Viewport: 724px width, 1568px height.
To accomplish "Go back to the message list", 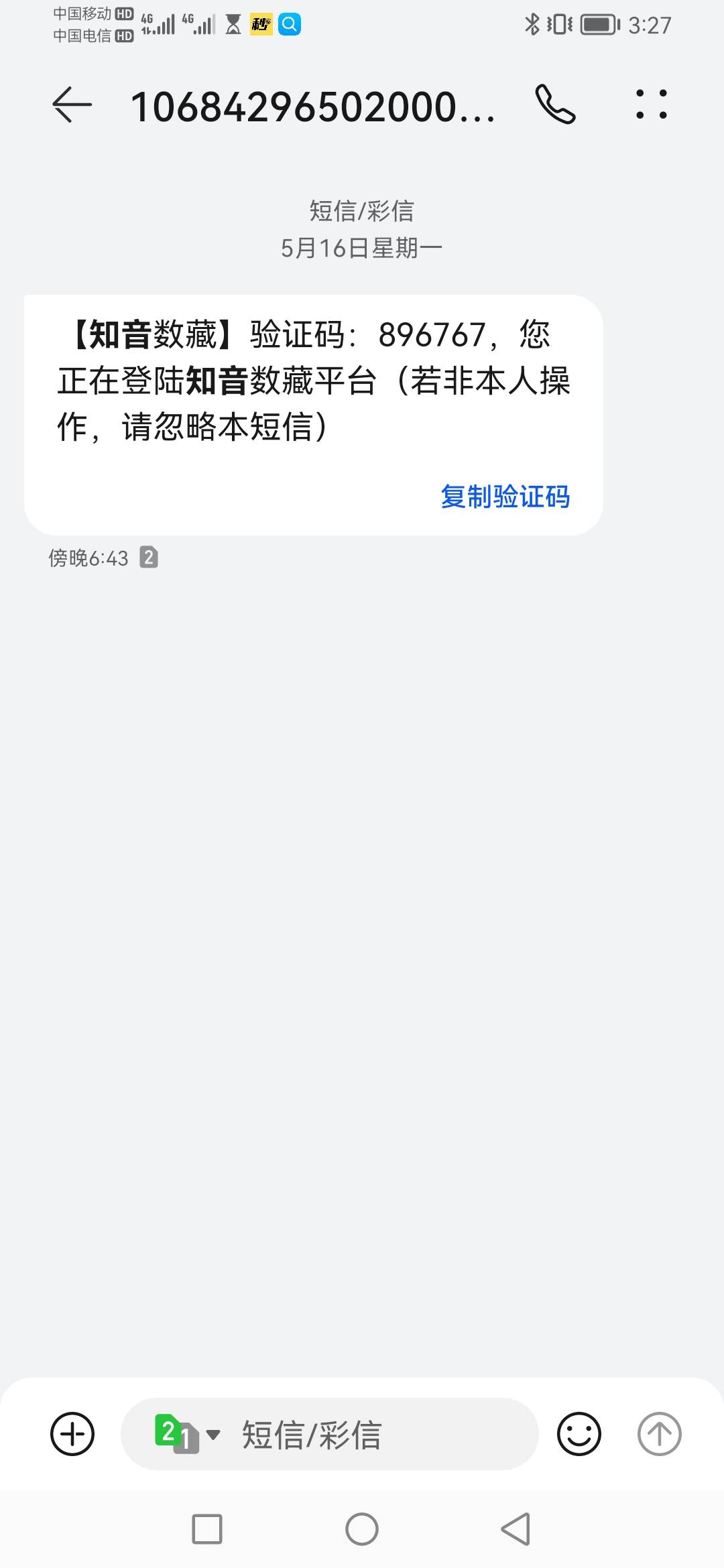I will point(72,105).
